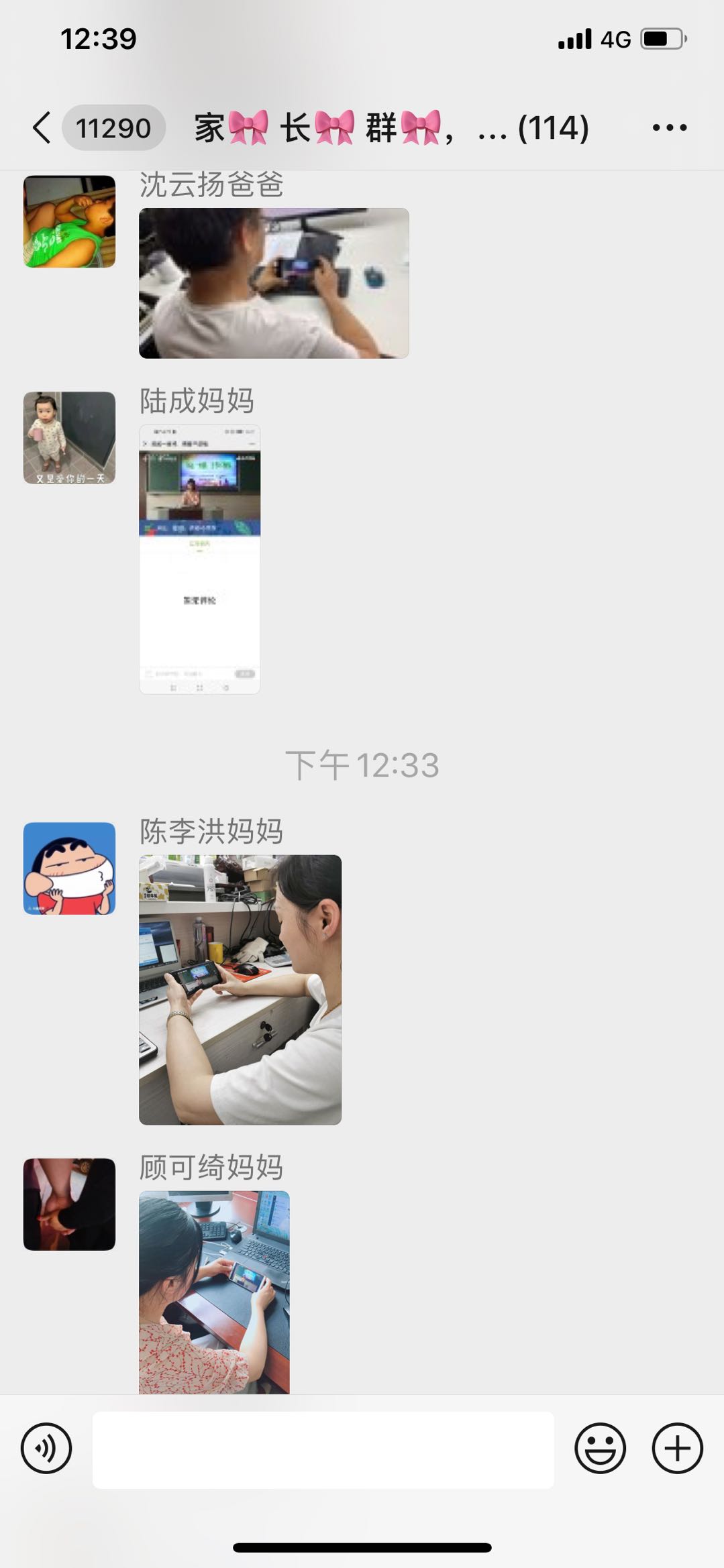View photo sent by 沈云扬爸爸
Image resolution: width=724 pixels, height=1568 pixels.
point(274,283)
